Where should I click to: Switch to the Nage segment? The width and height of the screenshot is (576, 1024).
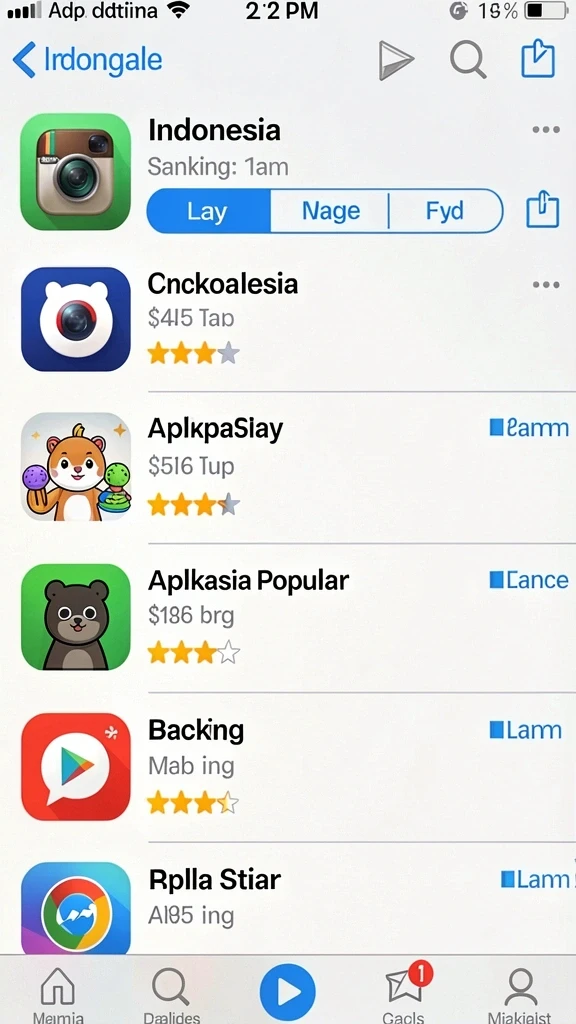[330, 211]
